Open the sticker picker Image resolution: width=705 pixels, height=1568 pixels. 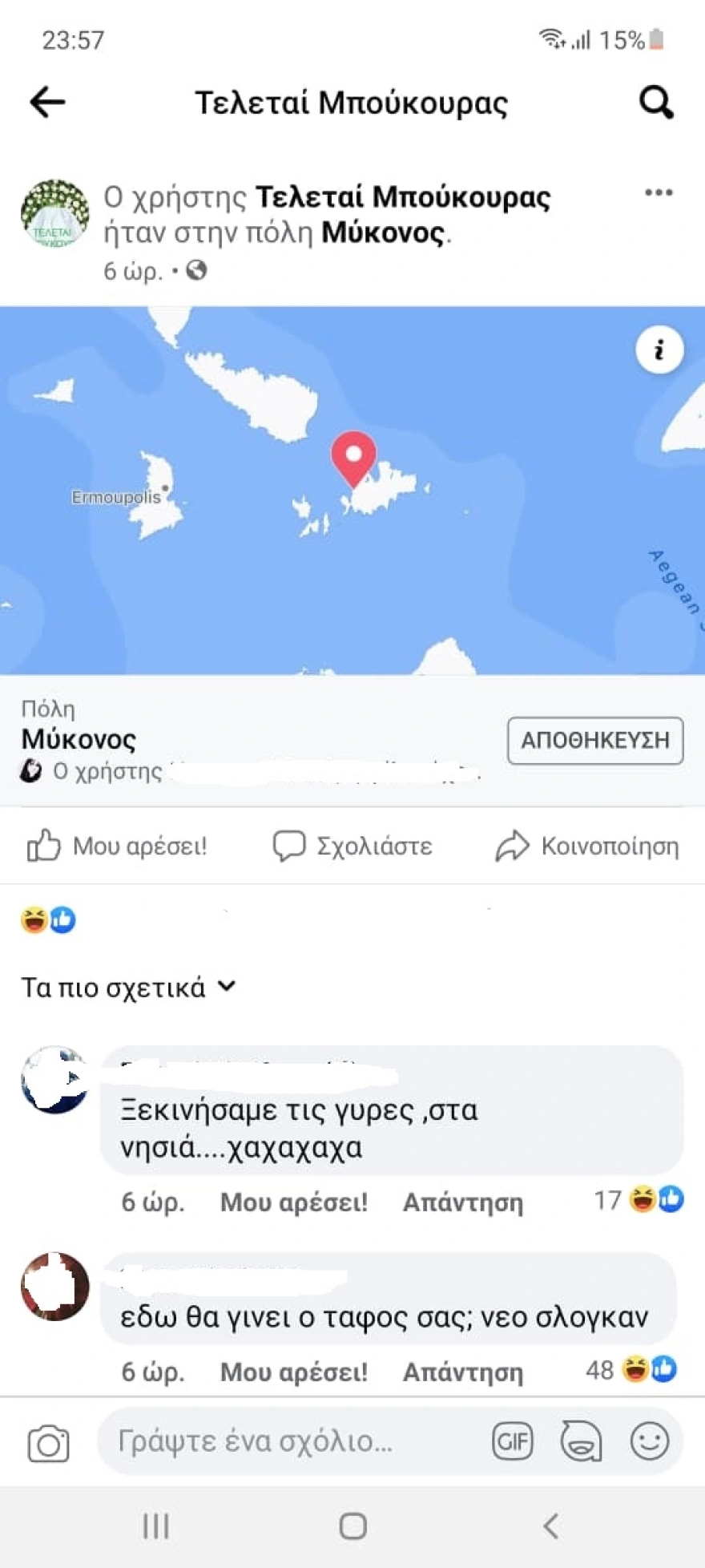581,1441
